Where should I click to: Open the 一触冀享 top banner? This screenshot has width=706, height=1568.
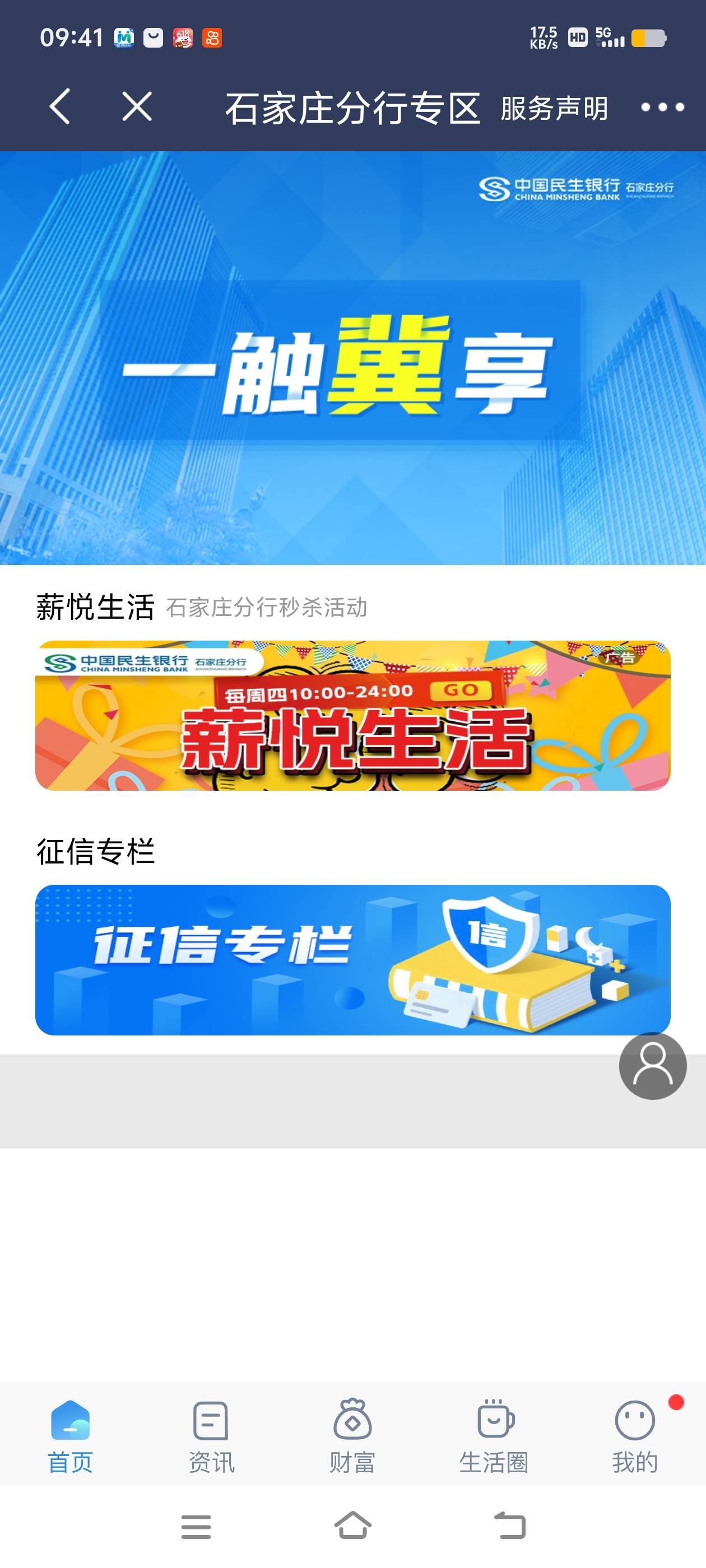pyautogui.click(x=352, y=358)
